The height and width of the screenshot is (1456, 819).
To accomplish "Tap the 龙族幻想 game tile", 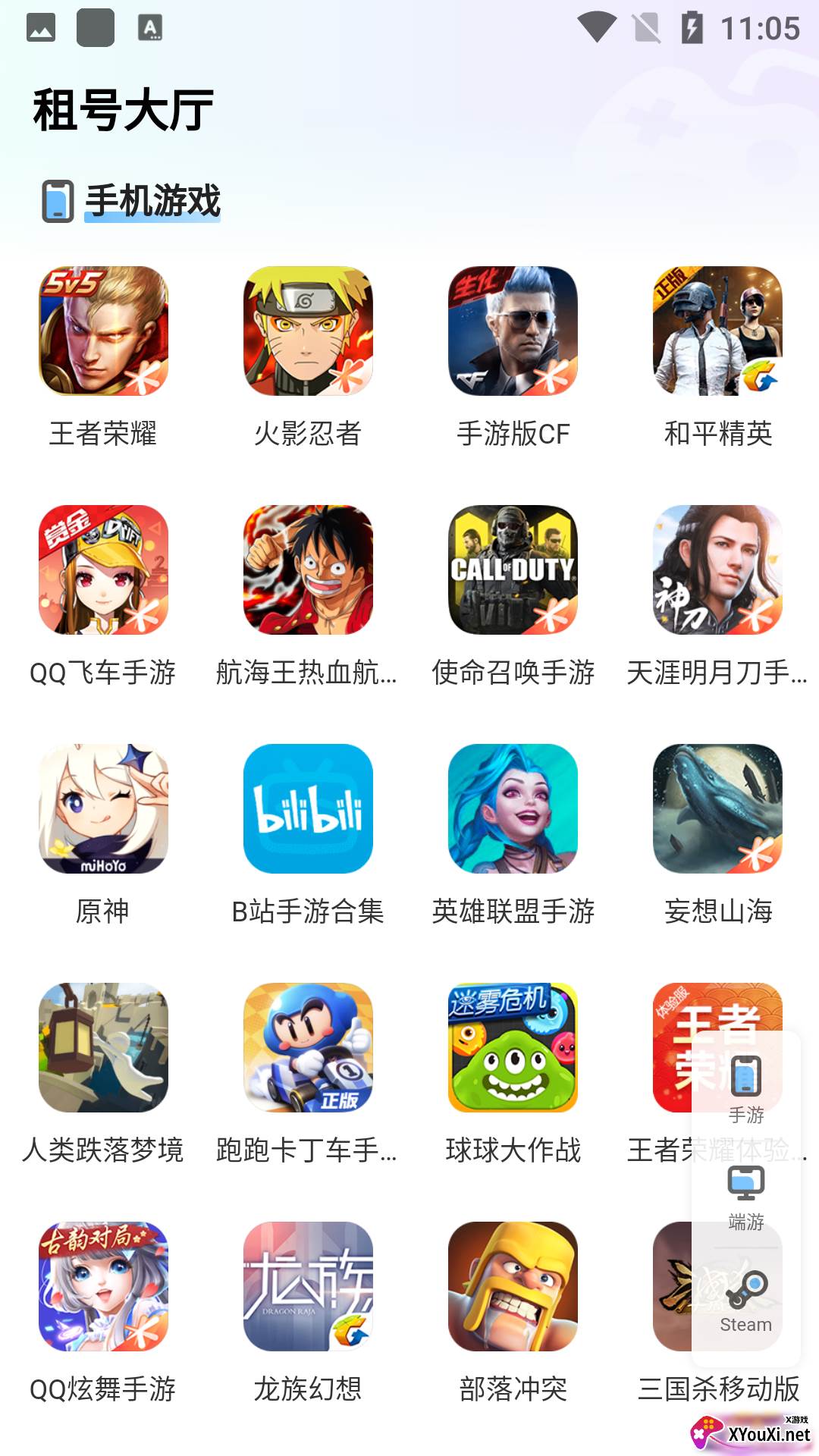I will click(x=308, y=1286).
